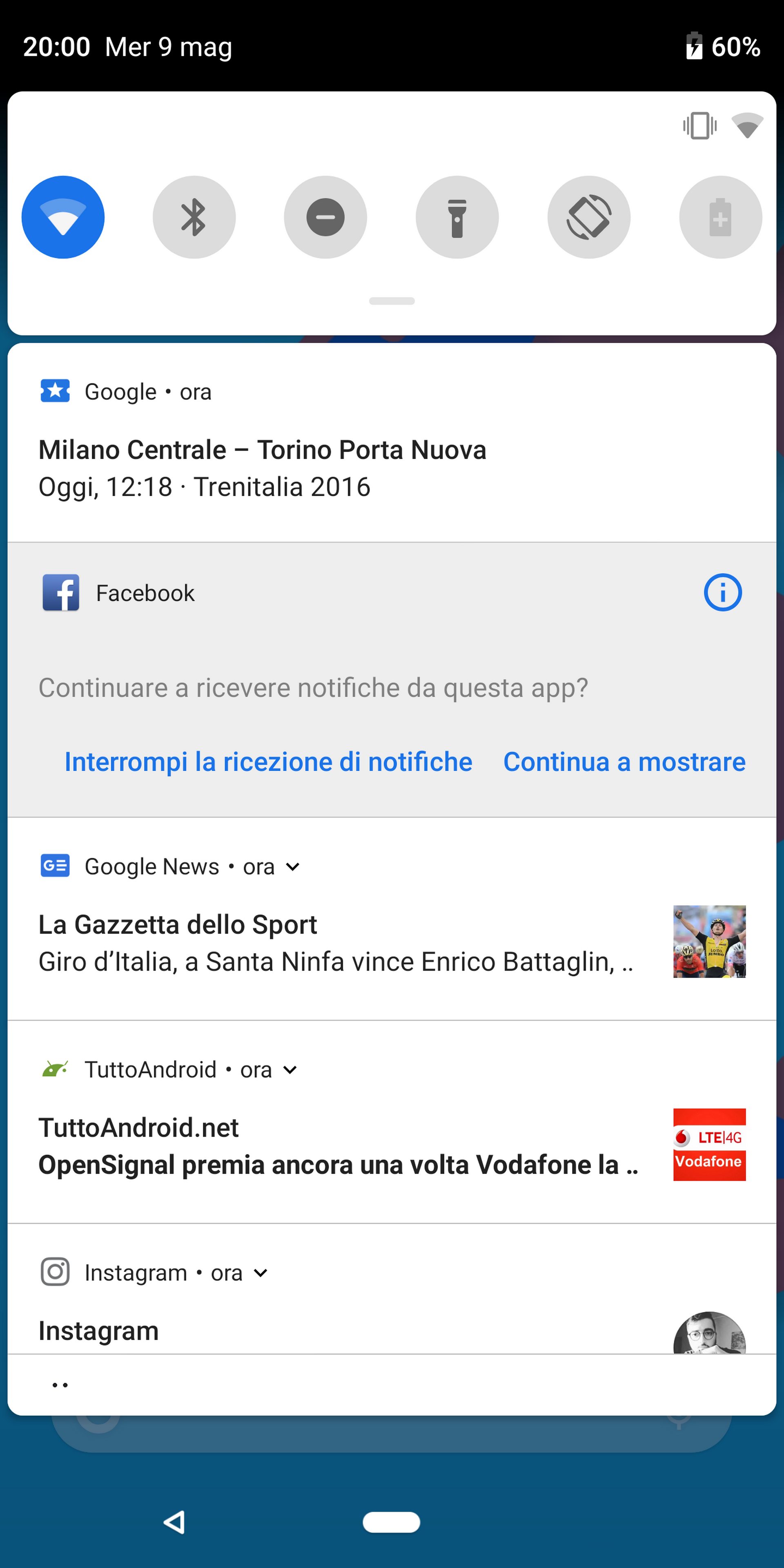784x1568 pixels.
Task: Switch on the flashlight tile
Action: (457, 217)
